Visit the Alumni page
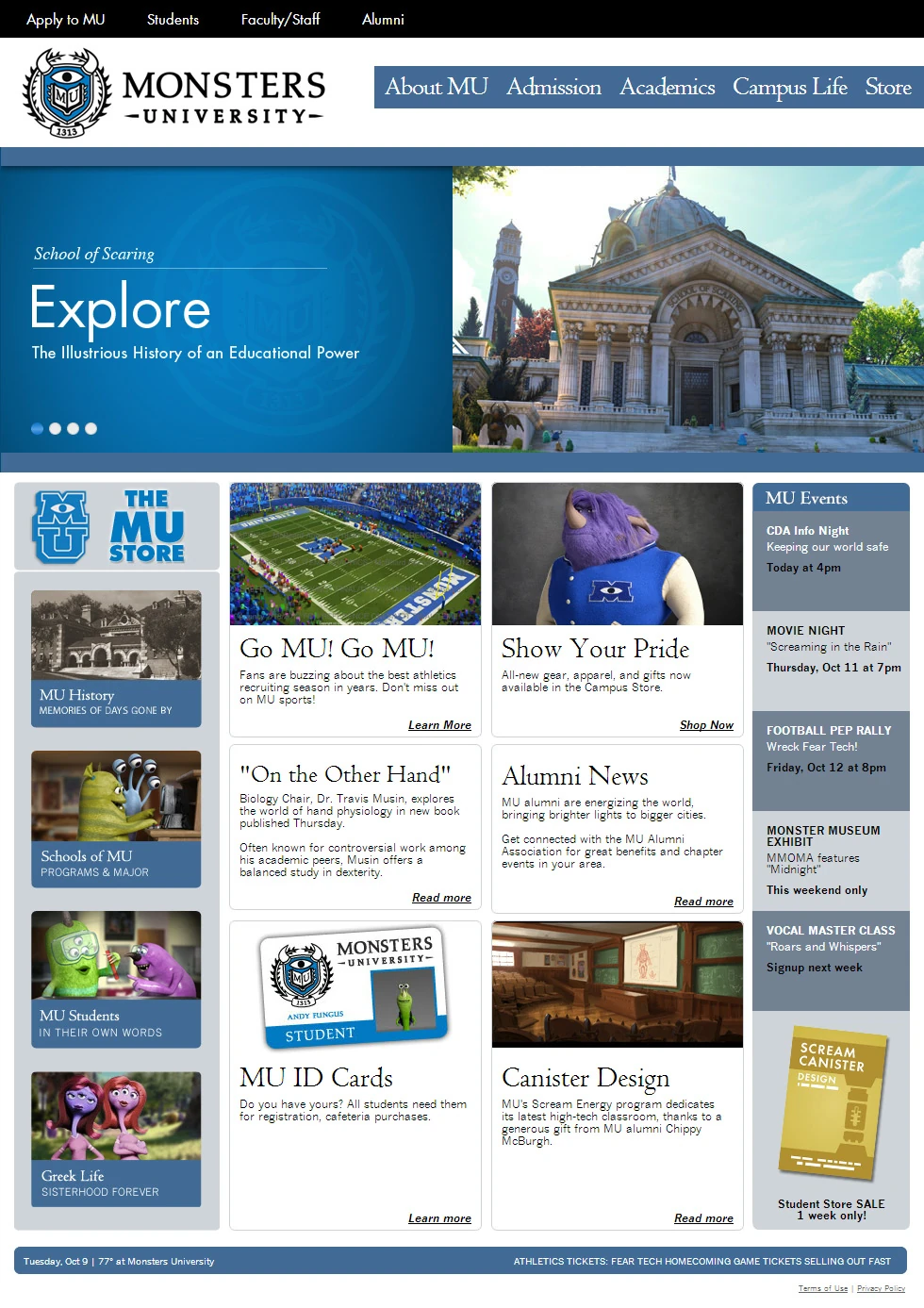This screenshot has width=924, height=1308. [x=383, y=19]
